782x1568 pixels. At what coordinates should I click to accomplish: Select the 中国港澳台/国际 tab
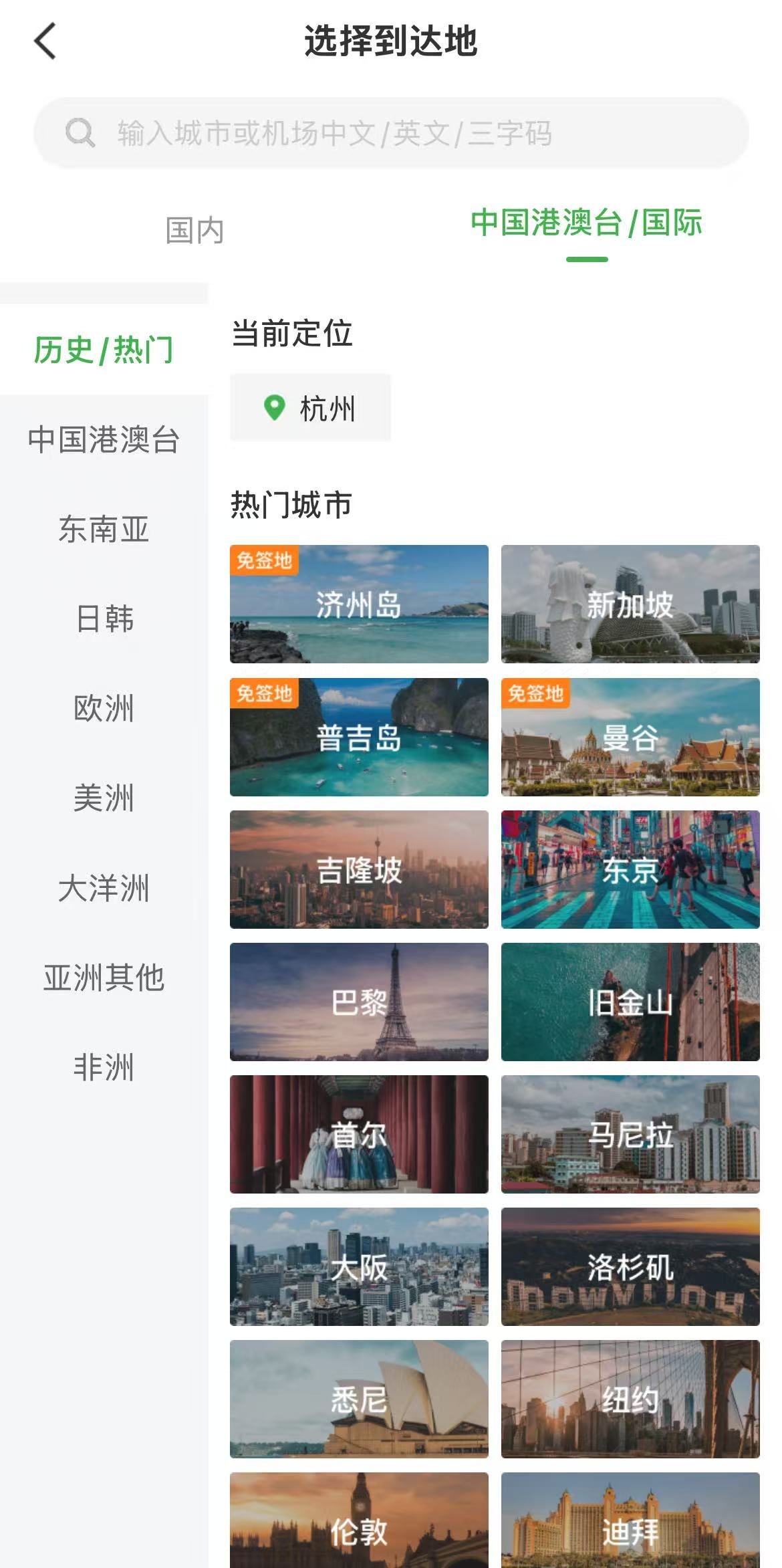pos(586,224)
